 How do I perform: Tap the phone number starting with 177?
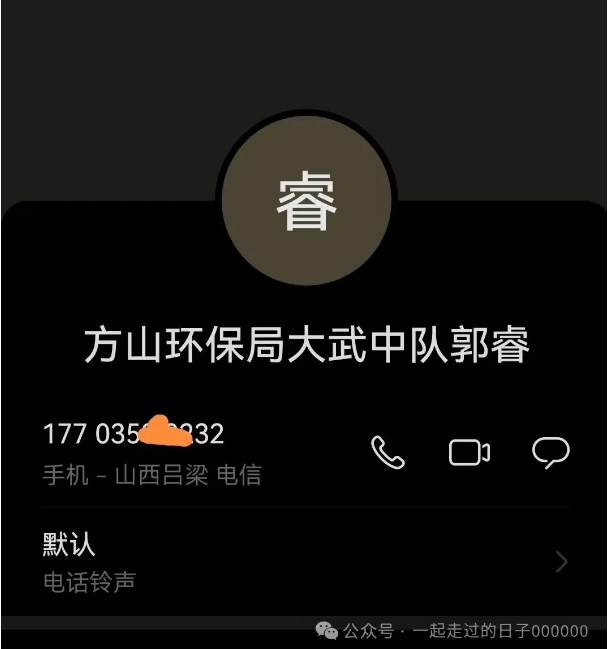pos(133,434)
